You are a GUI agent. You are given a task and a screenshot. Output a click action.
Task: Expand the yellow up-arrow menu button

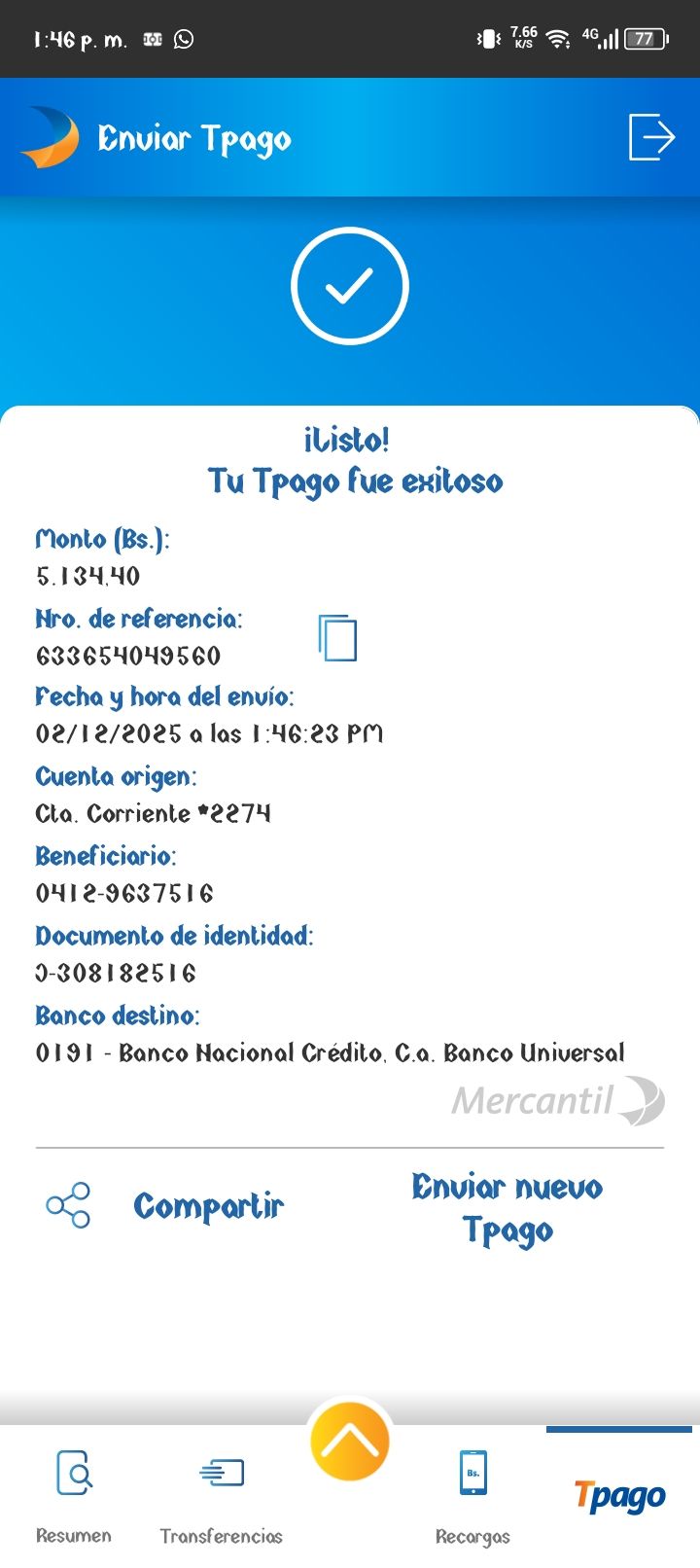[x=350, y=1442]
